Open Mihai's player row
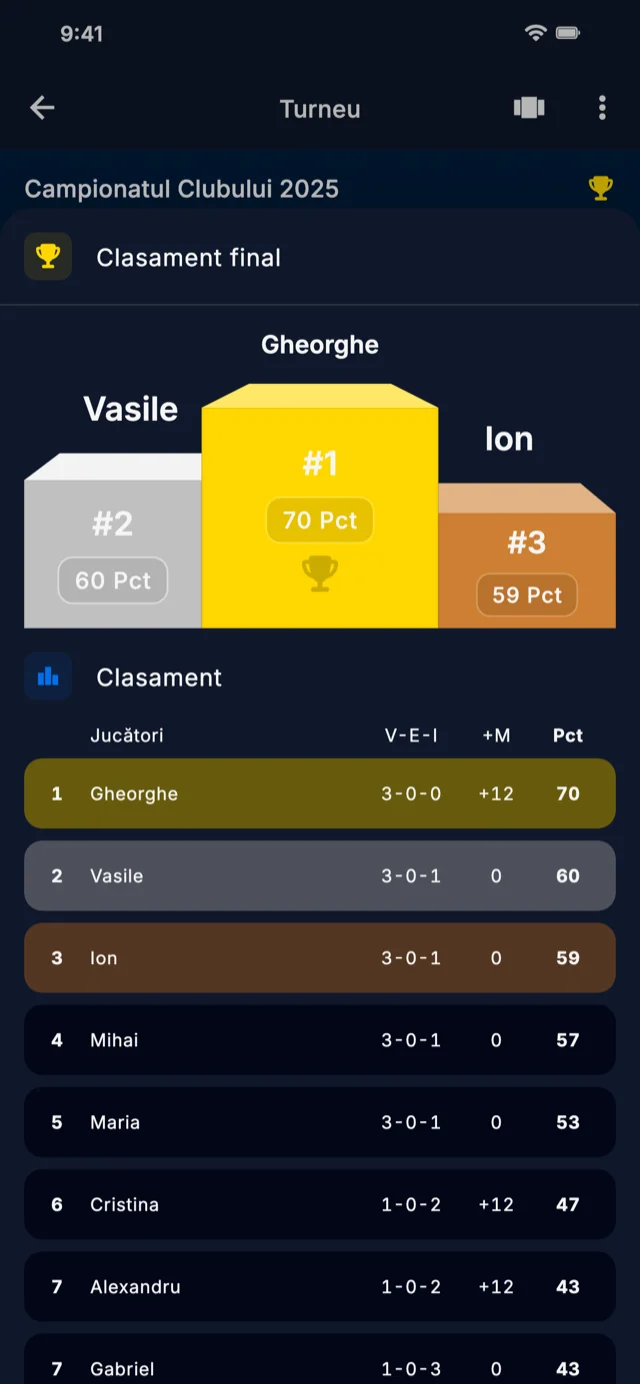This screenshot has height=1384, width=640. [x=320, y=1040]
